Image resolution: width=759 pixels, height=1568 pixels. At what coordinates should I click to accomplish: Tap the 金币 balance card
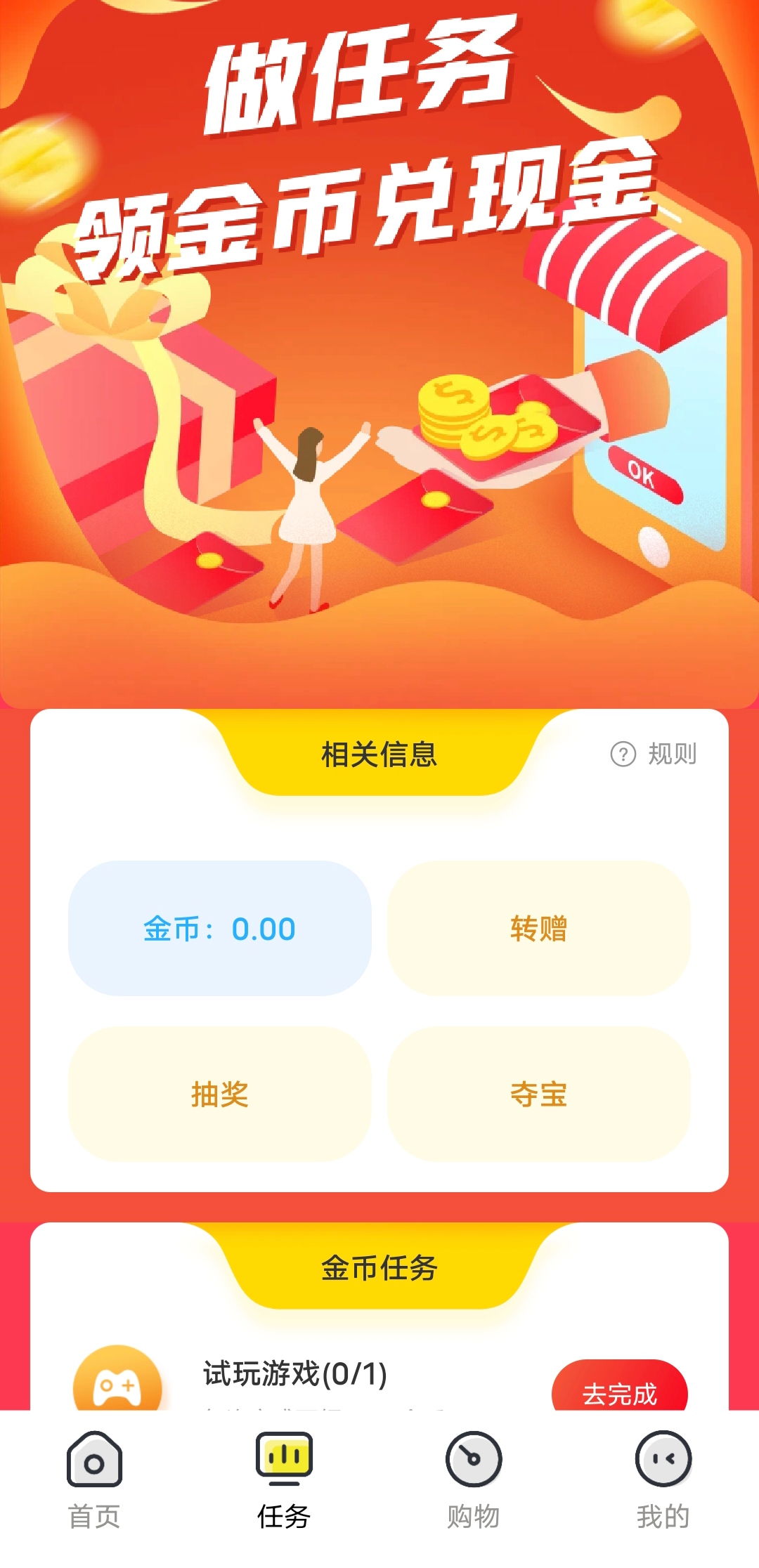[x=220, y=928]
